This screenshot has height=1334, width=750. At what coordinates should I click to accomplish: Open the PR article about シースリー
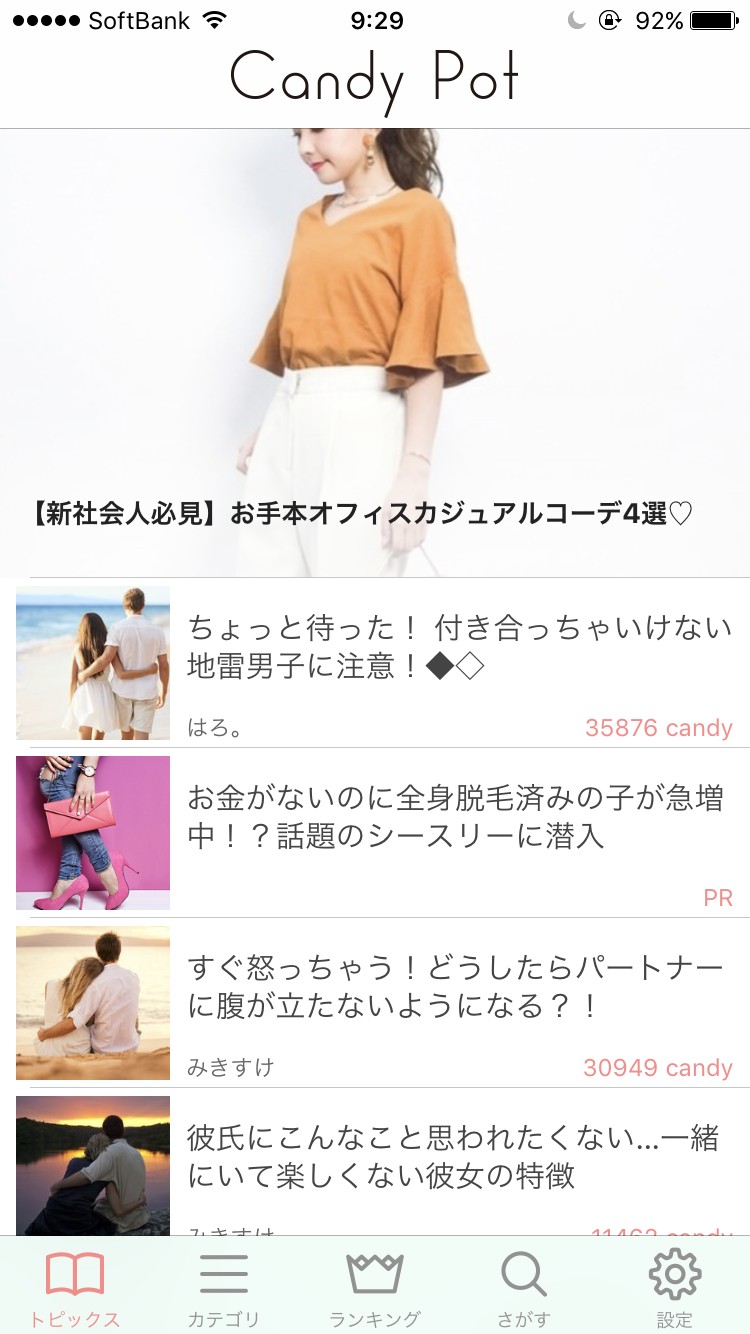click(x=455, y=817)
